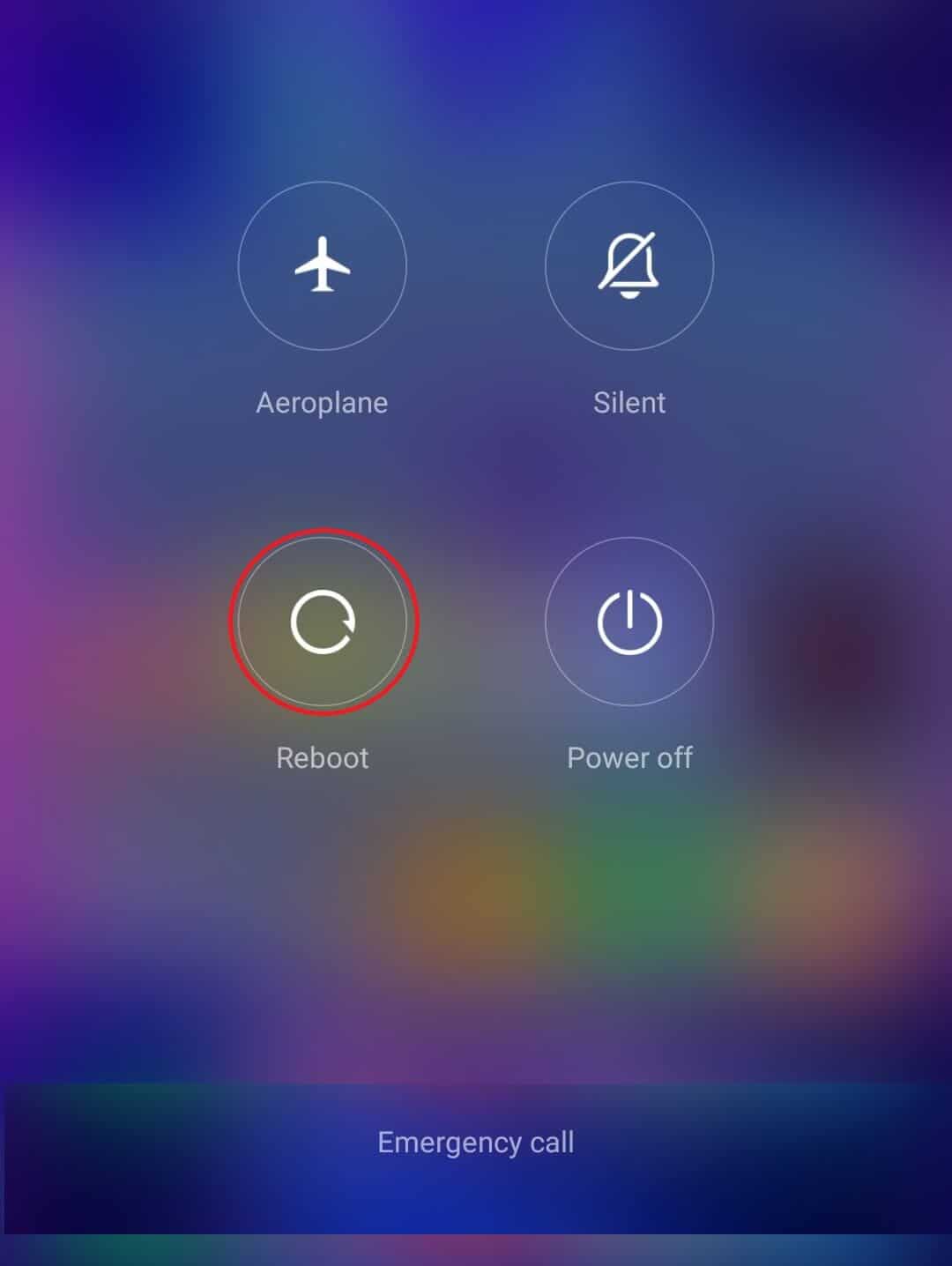Tap Emergency call at the bottom
The image size is (952, 1266).
click(x=476, y=1141)
